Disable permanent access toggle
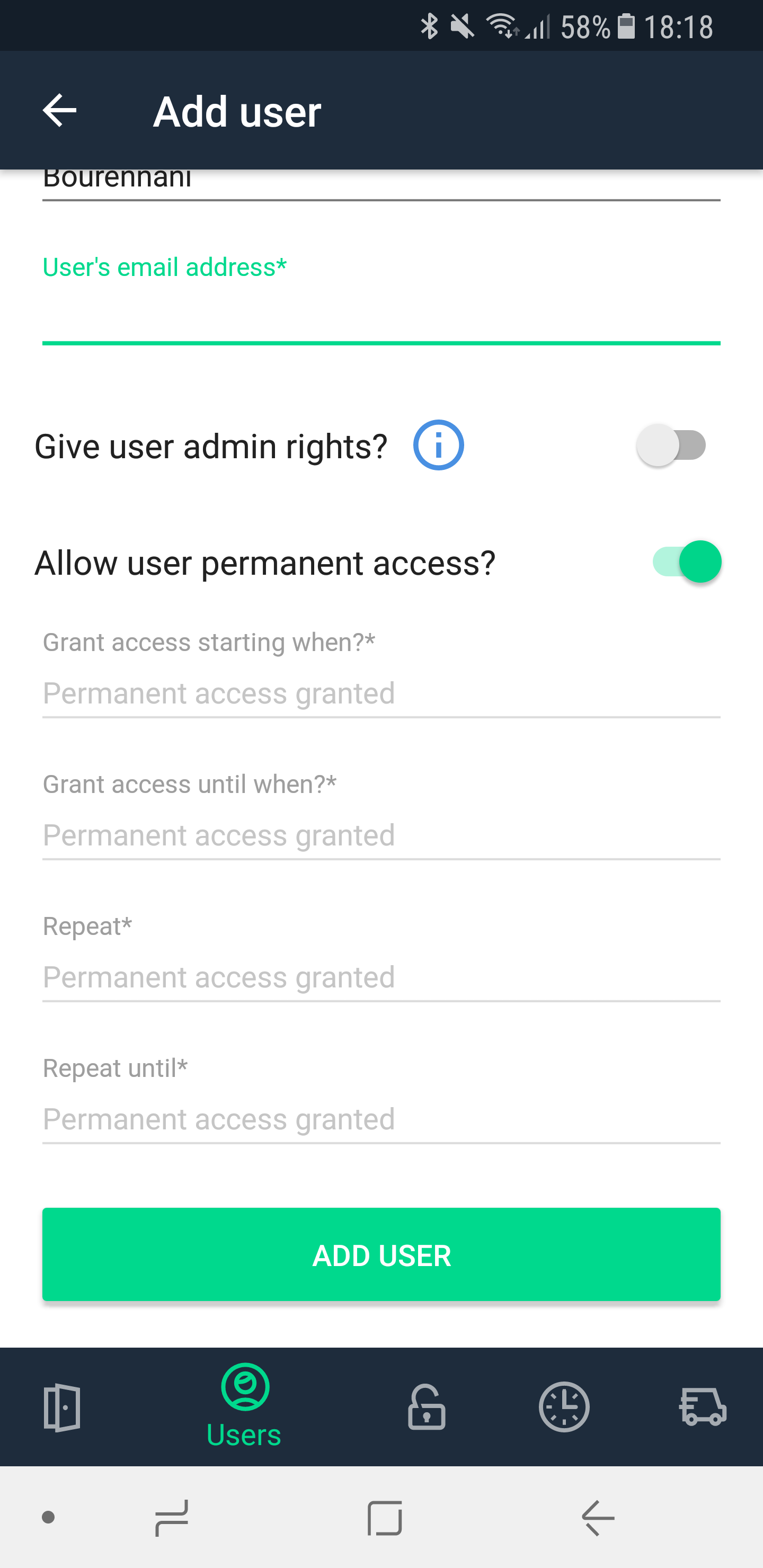 pos(686,562)
